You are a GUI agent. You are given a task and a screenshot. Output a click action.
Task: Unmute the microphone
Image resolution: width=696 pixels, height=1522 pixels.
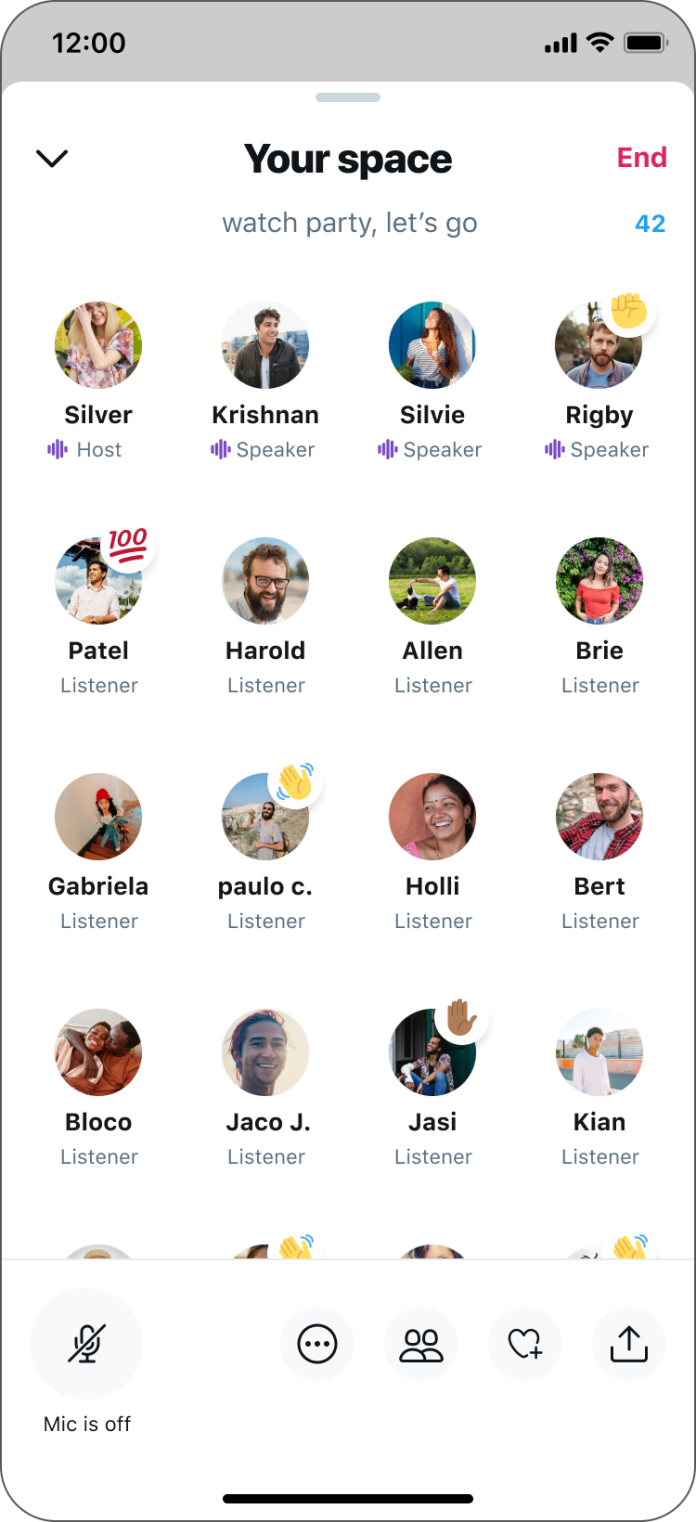point(87,1343)
